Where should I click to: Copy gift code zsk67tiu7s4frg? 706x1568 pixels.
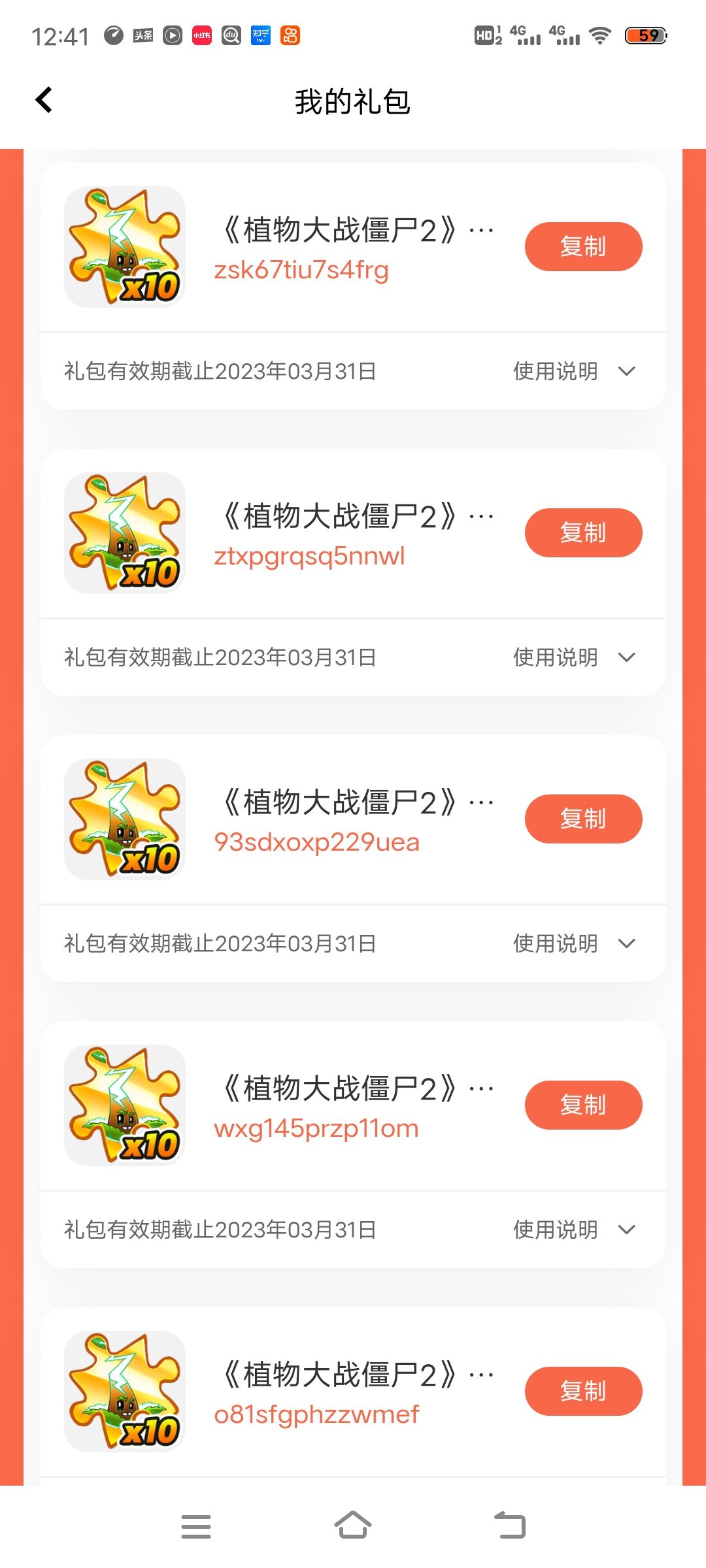(583, 247)
